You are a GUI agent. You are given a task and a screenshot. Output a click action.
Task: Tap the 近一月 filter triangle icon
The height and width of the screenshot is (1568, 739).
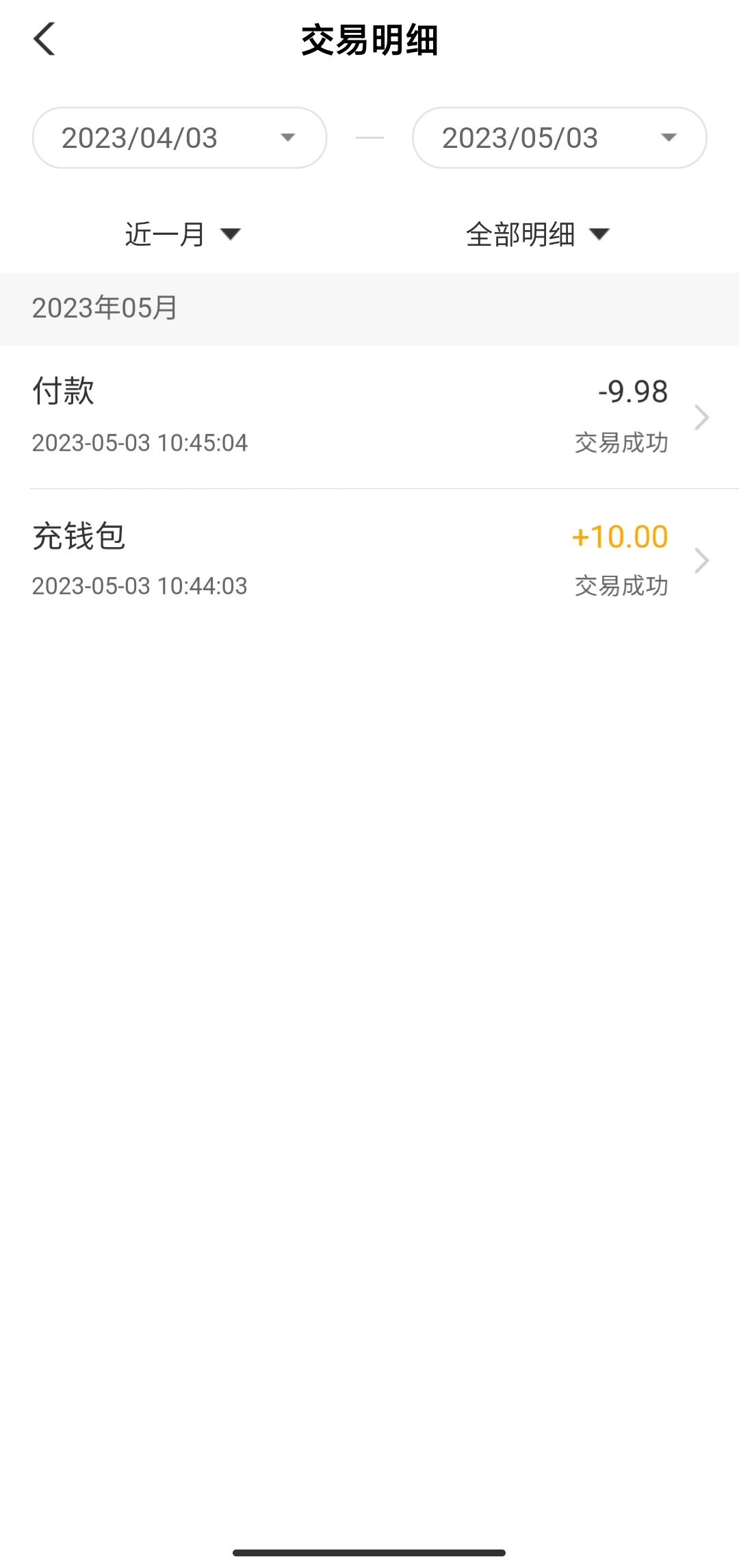(231, 235)
